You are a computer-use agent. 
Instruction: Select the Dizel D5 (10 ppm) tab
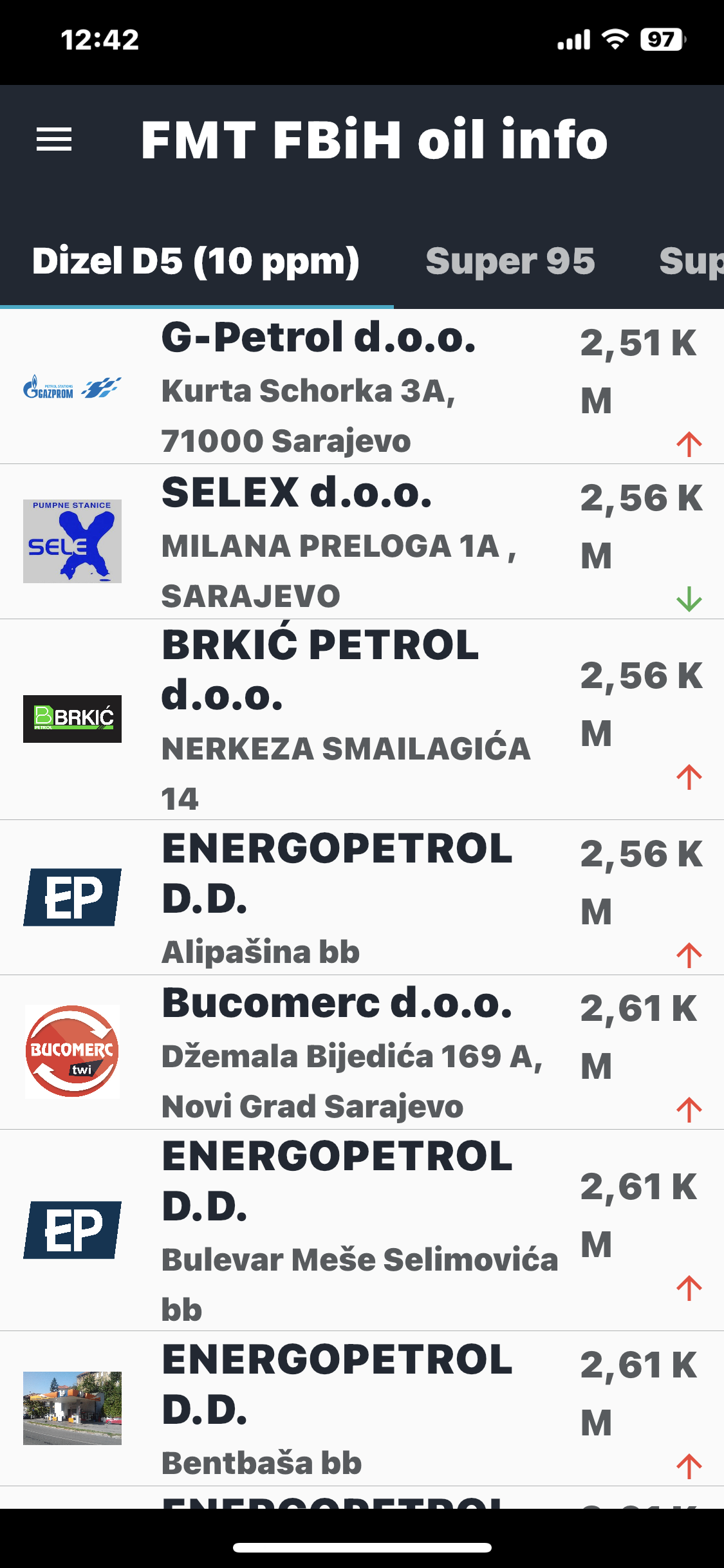(x=196, y=261)
